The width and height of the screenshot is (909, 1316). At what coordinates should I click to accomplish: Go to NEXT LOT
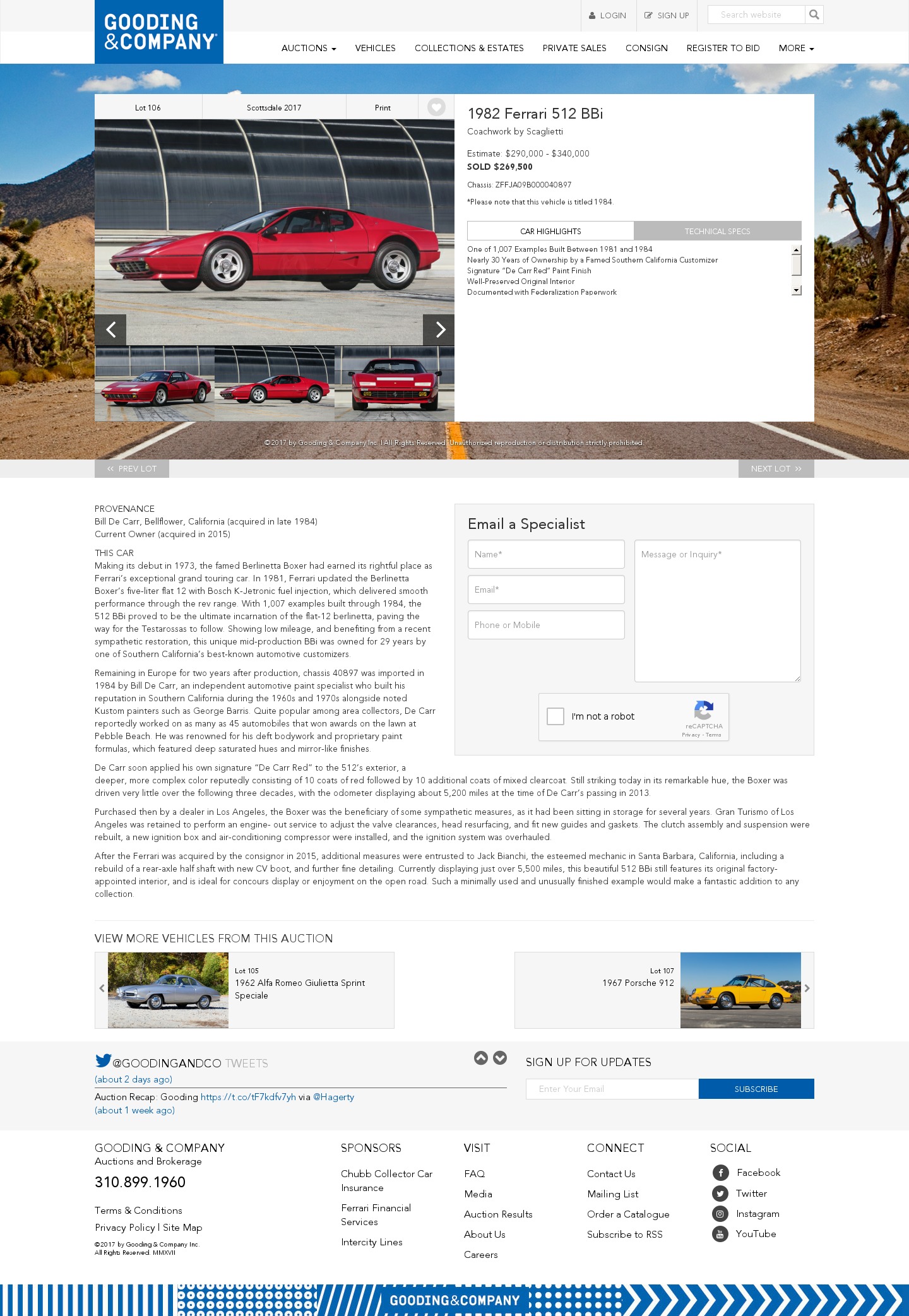(776, 468)
